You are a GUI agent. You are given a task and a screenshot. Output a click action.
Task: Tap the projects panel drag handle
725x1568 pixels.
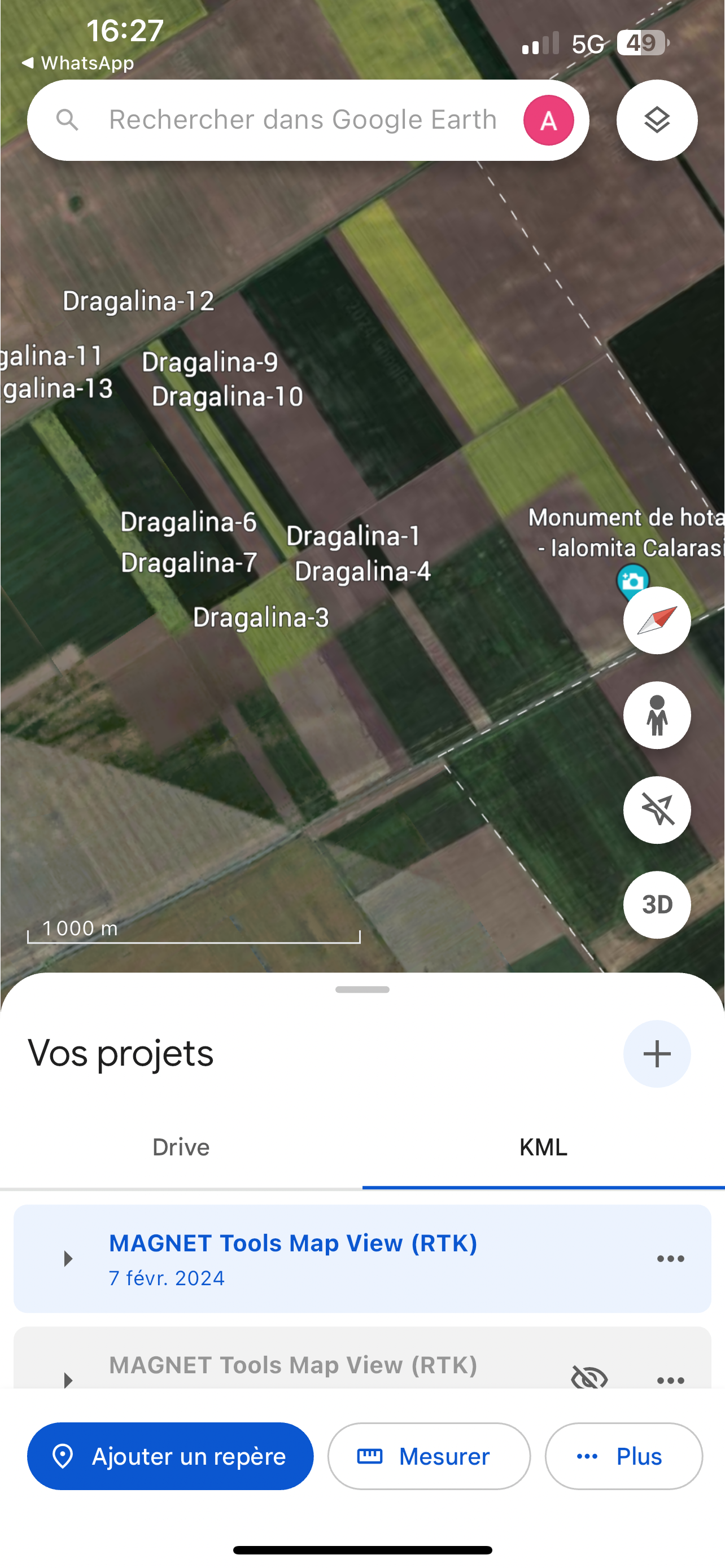tap(362, 989)
